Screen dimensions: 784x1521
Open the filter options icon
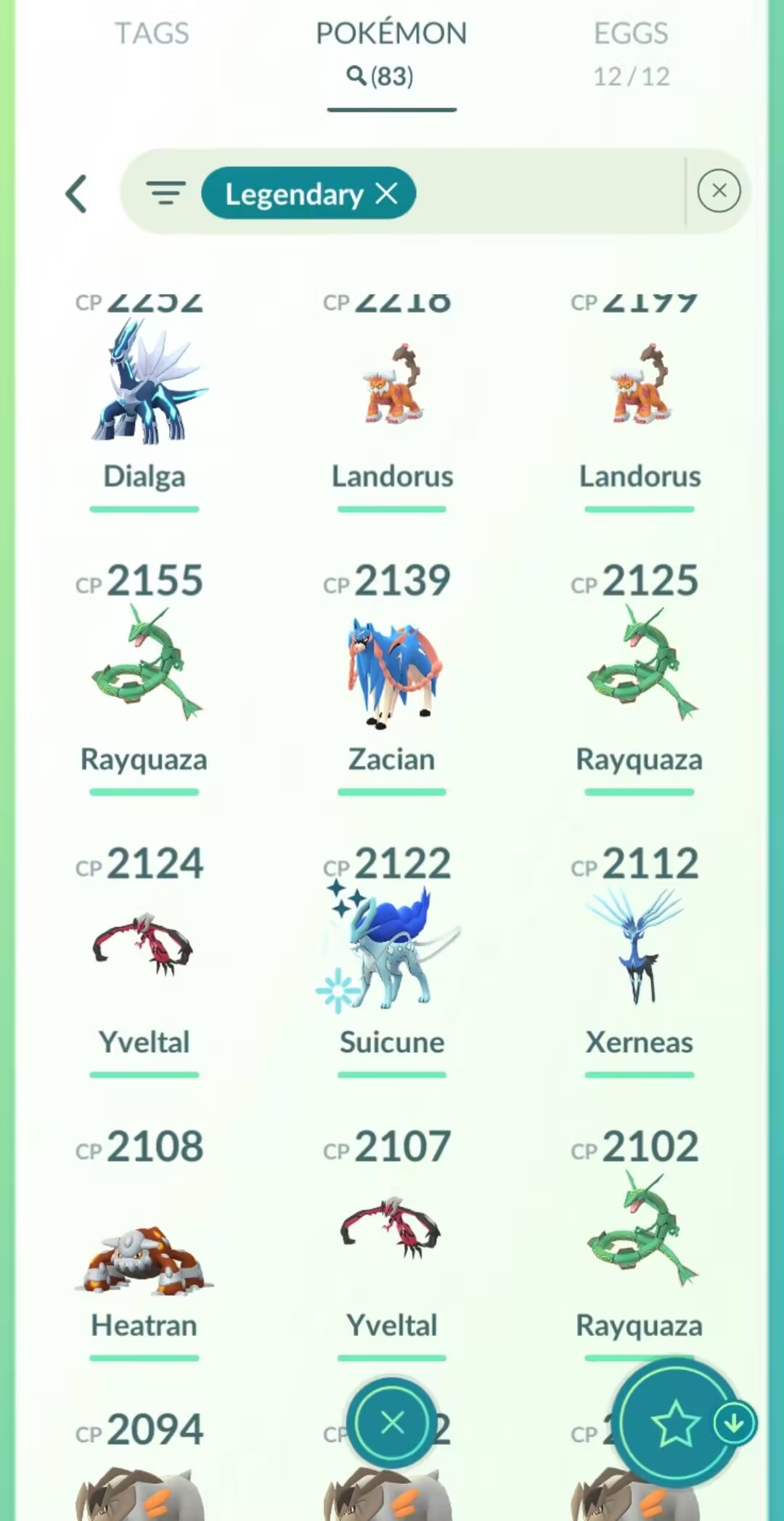pyautogui.click(x=166, y=193)
